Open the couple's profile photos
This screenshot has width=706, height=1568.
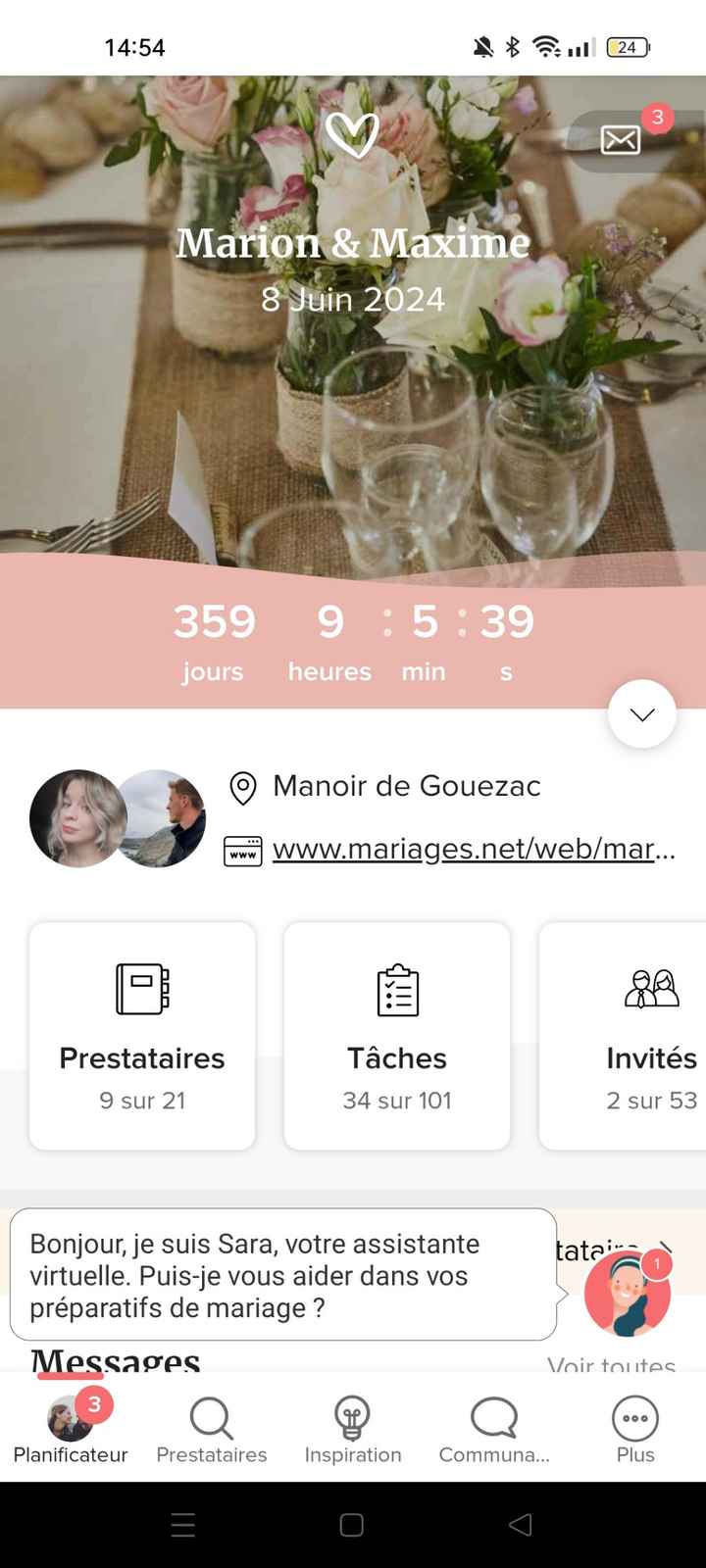coord(118,818)
